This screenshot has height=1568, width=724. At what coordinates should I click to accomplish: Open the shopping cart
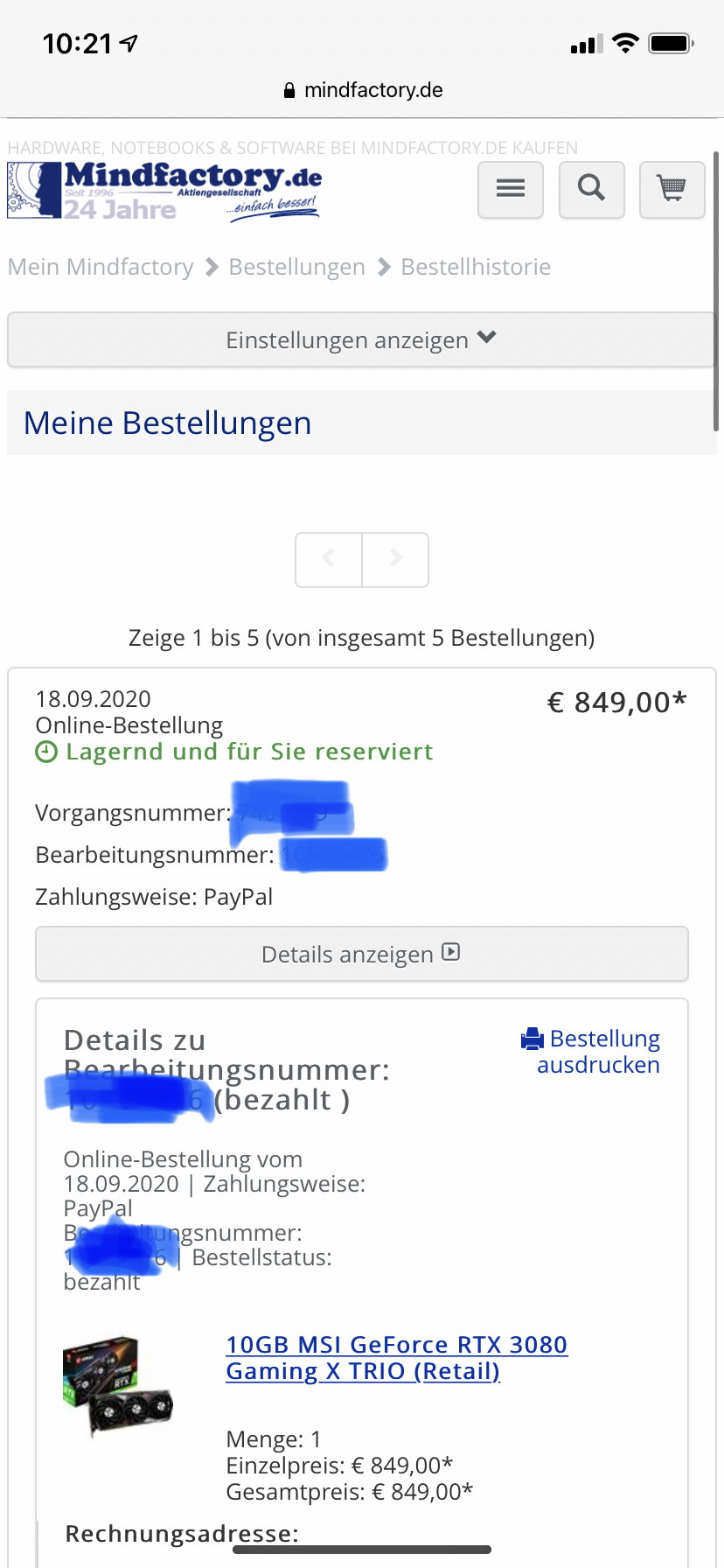(x=672, y=189)
